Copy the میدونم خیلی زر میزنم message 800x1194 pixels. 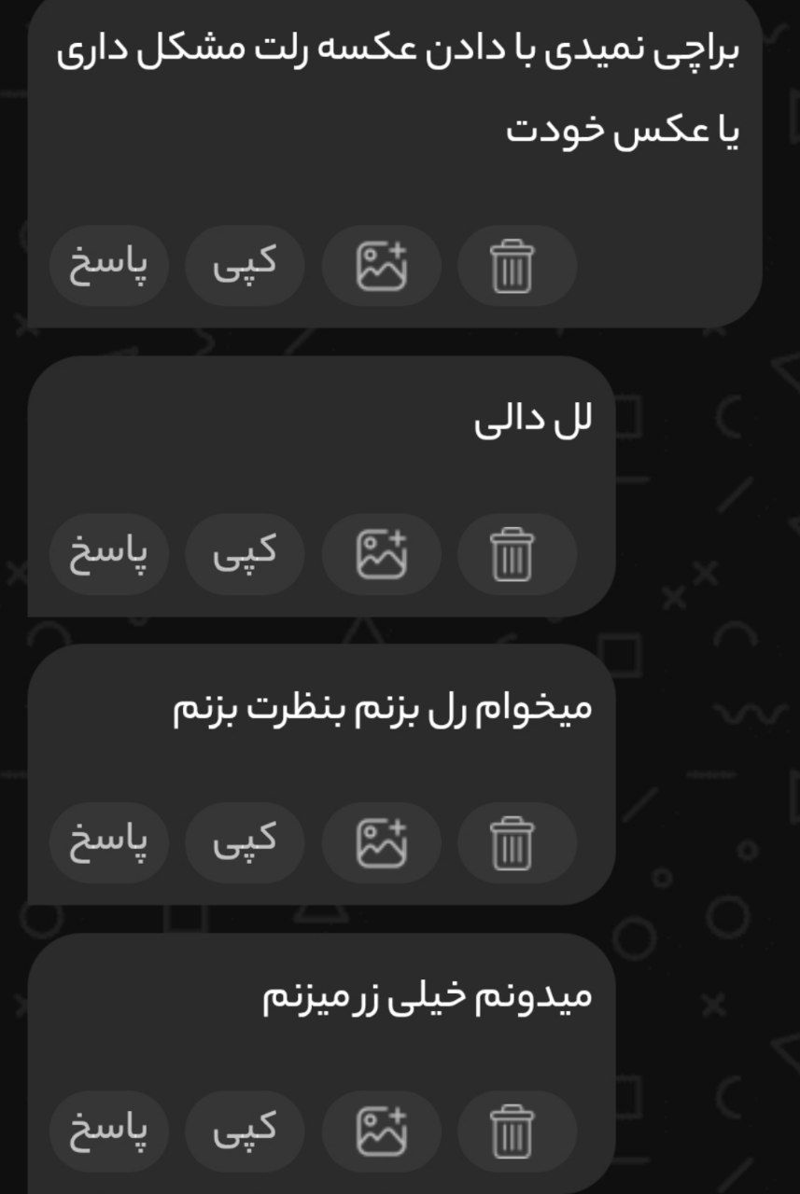(245, 1132)
